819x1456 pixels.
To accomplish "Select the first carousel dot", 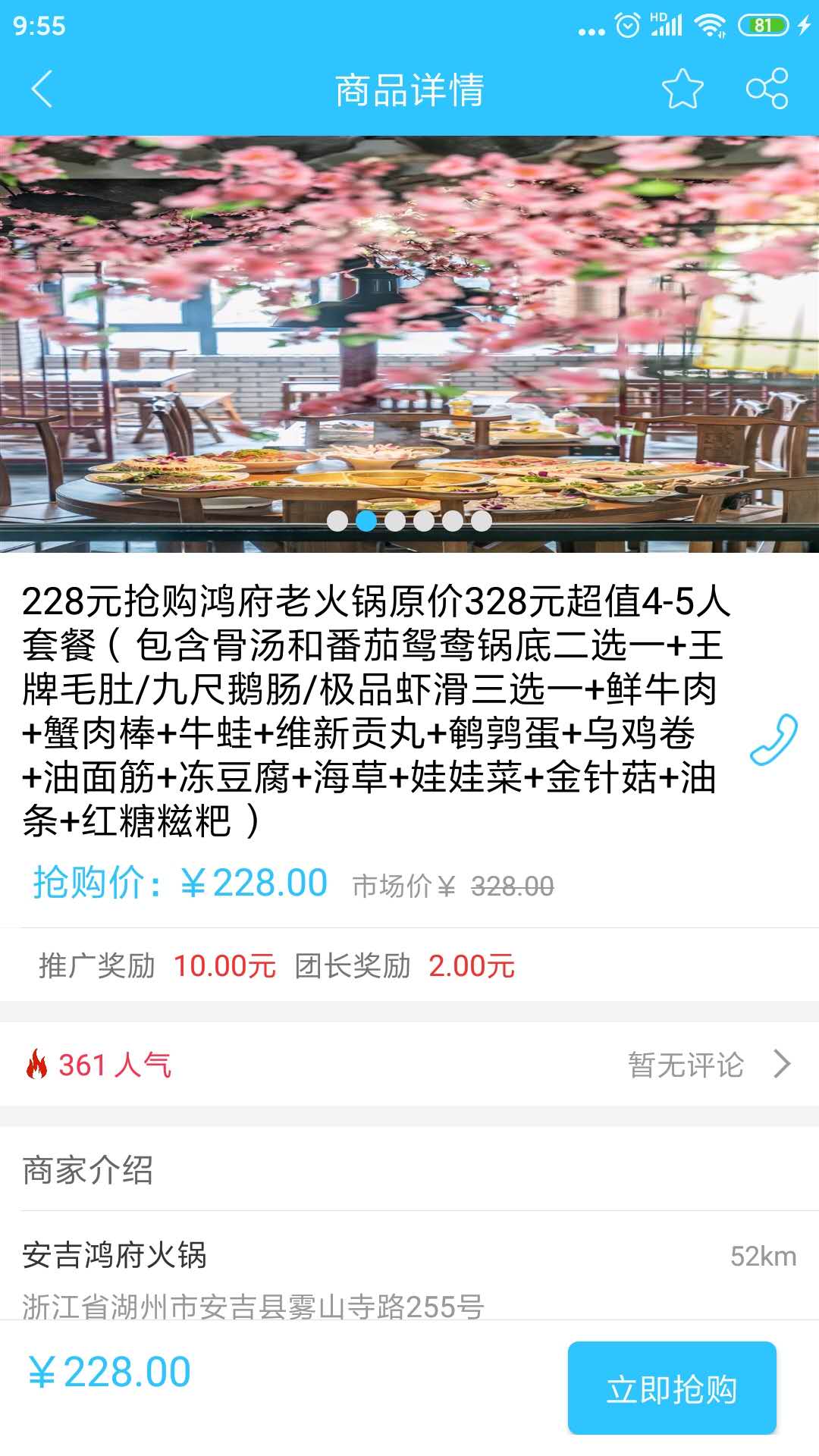I will (340, 520).
